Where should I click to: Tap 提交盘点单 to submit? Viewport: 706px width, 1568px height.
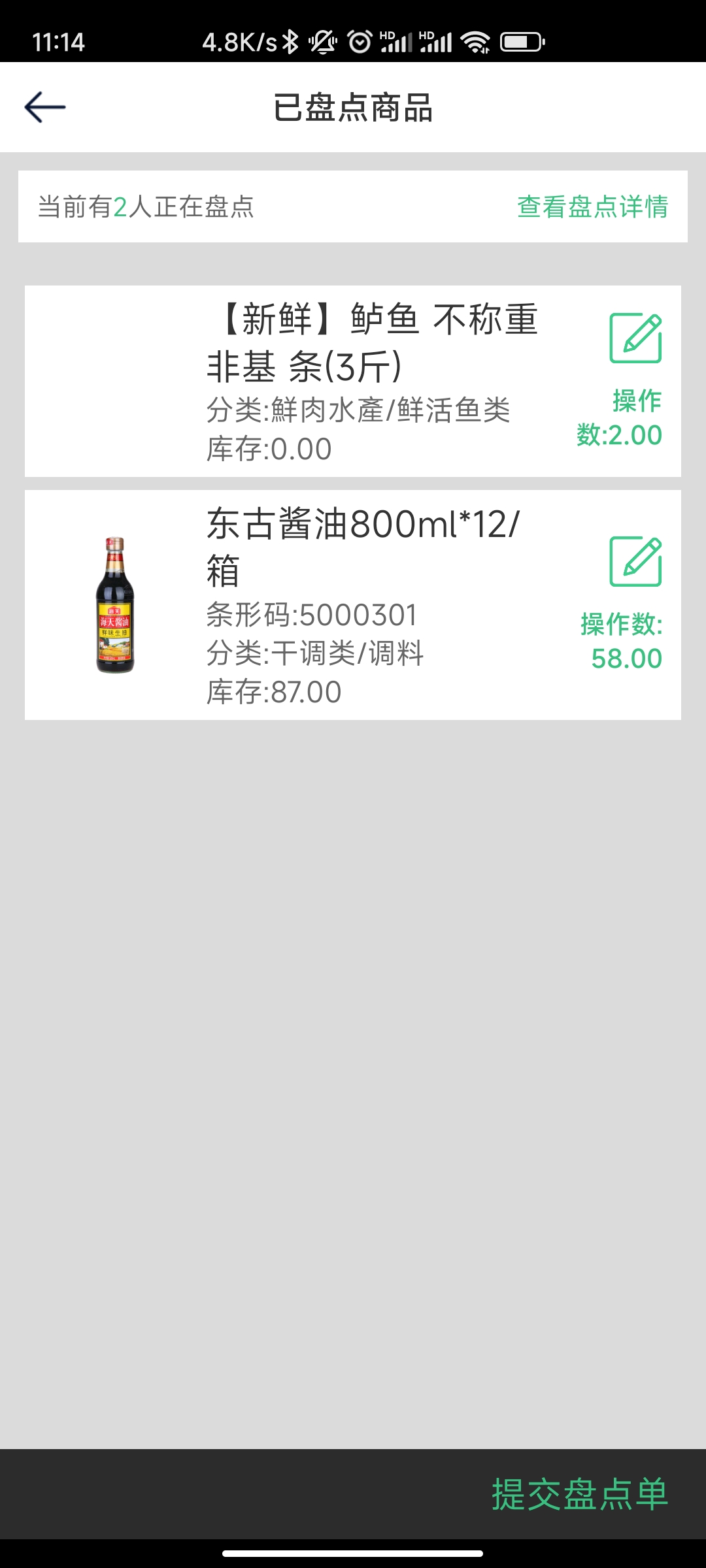(x=579, y=1494)
